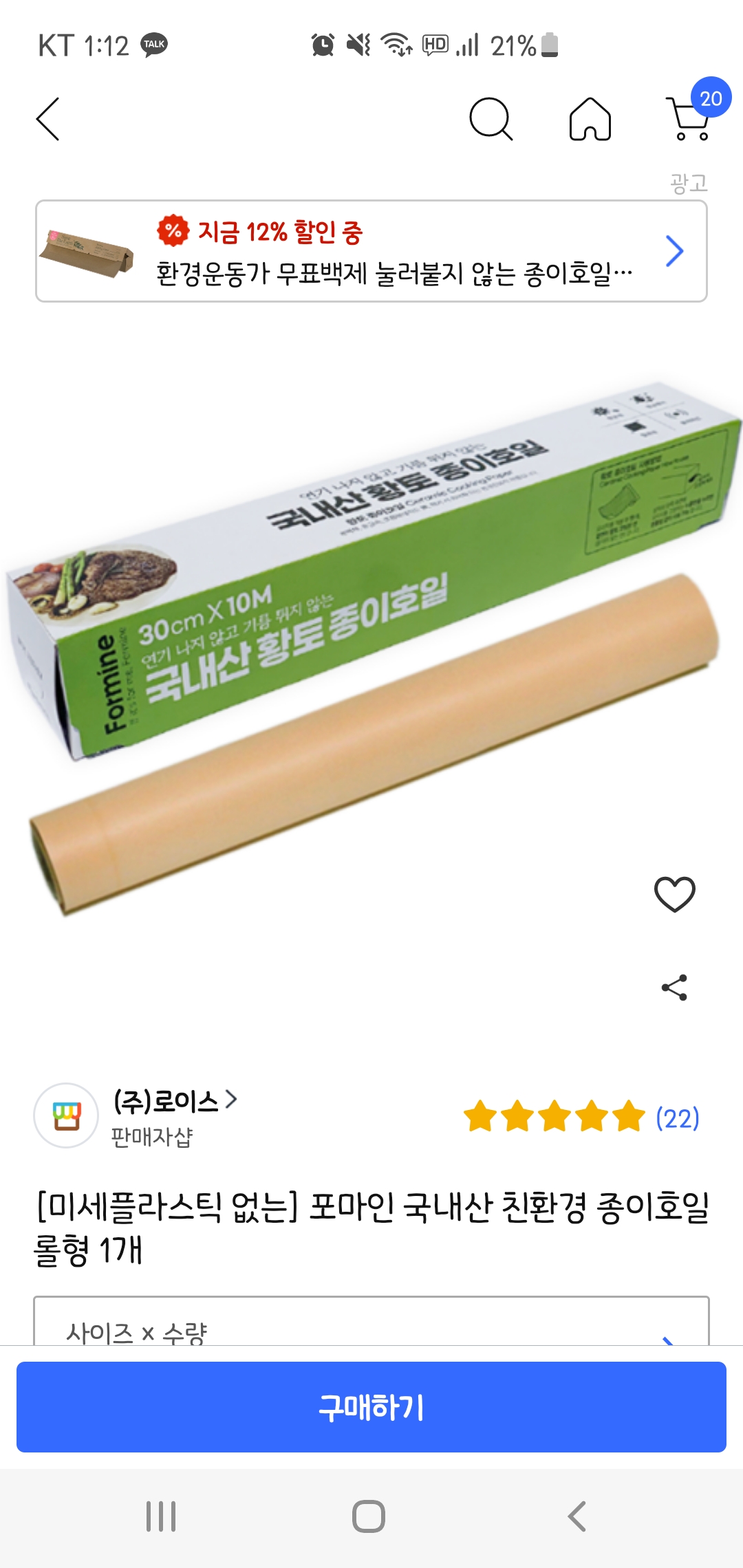This screenshot has width=743, height=1568.
Task: Open the main product image
Action: click(x=371, y=646)
